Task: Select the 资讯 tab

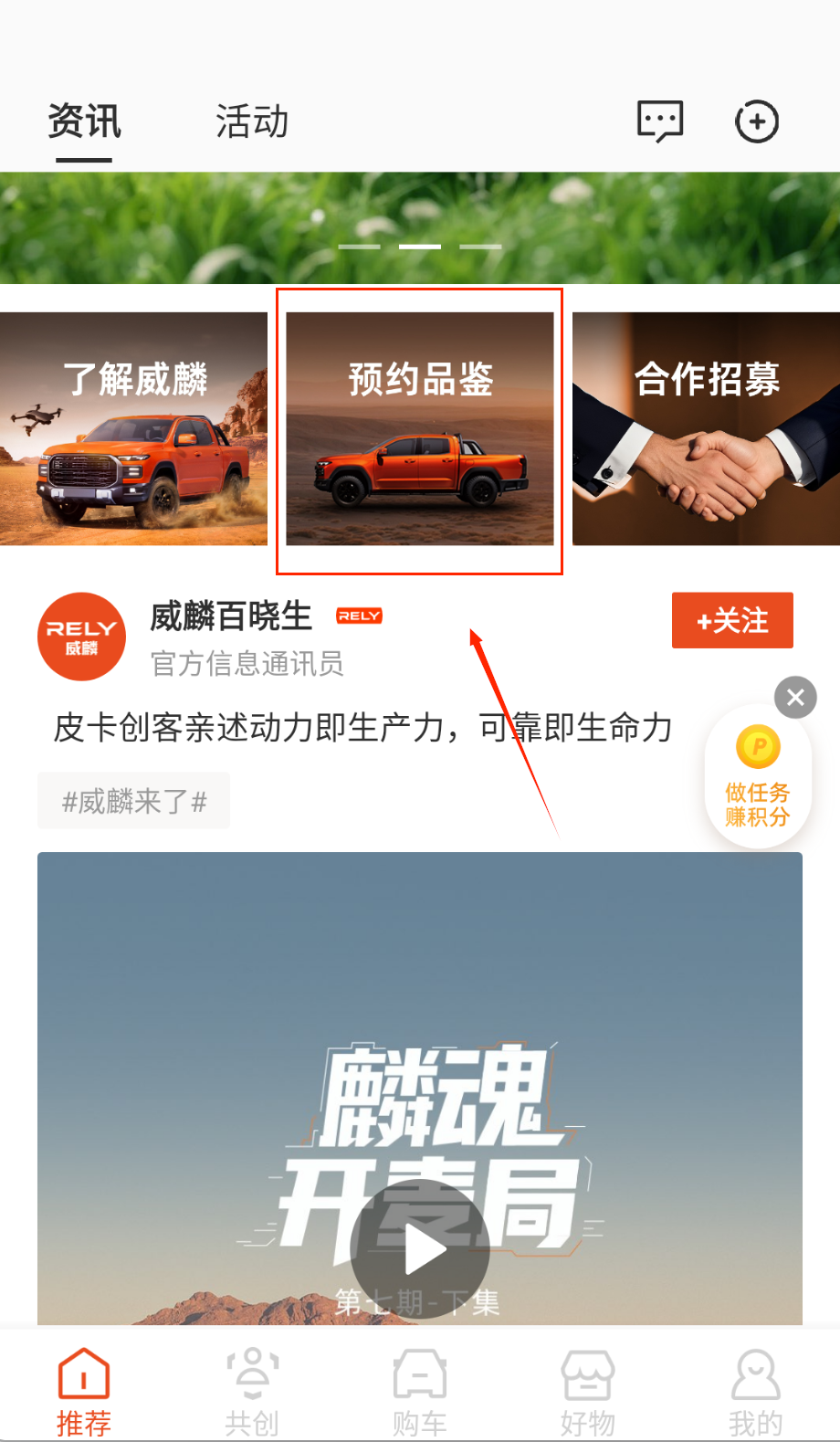Action: point(84,121)
